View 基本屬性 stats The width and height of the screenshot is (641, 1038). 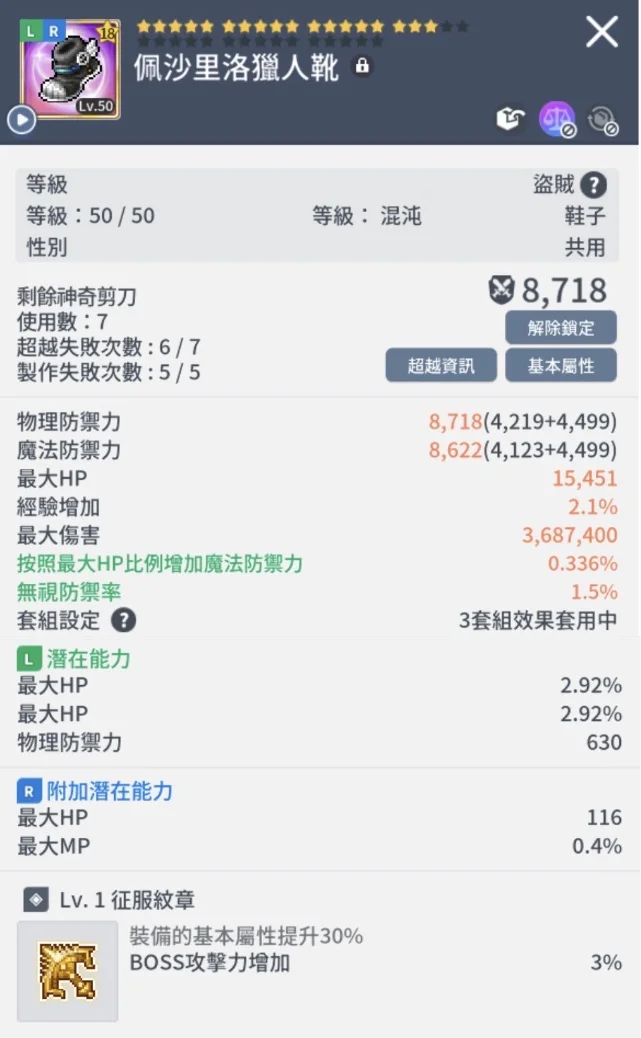pyautogui.click(x=561, y=365)
